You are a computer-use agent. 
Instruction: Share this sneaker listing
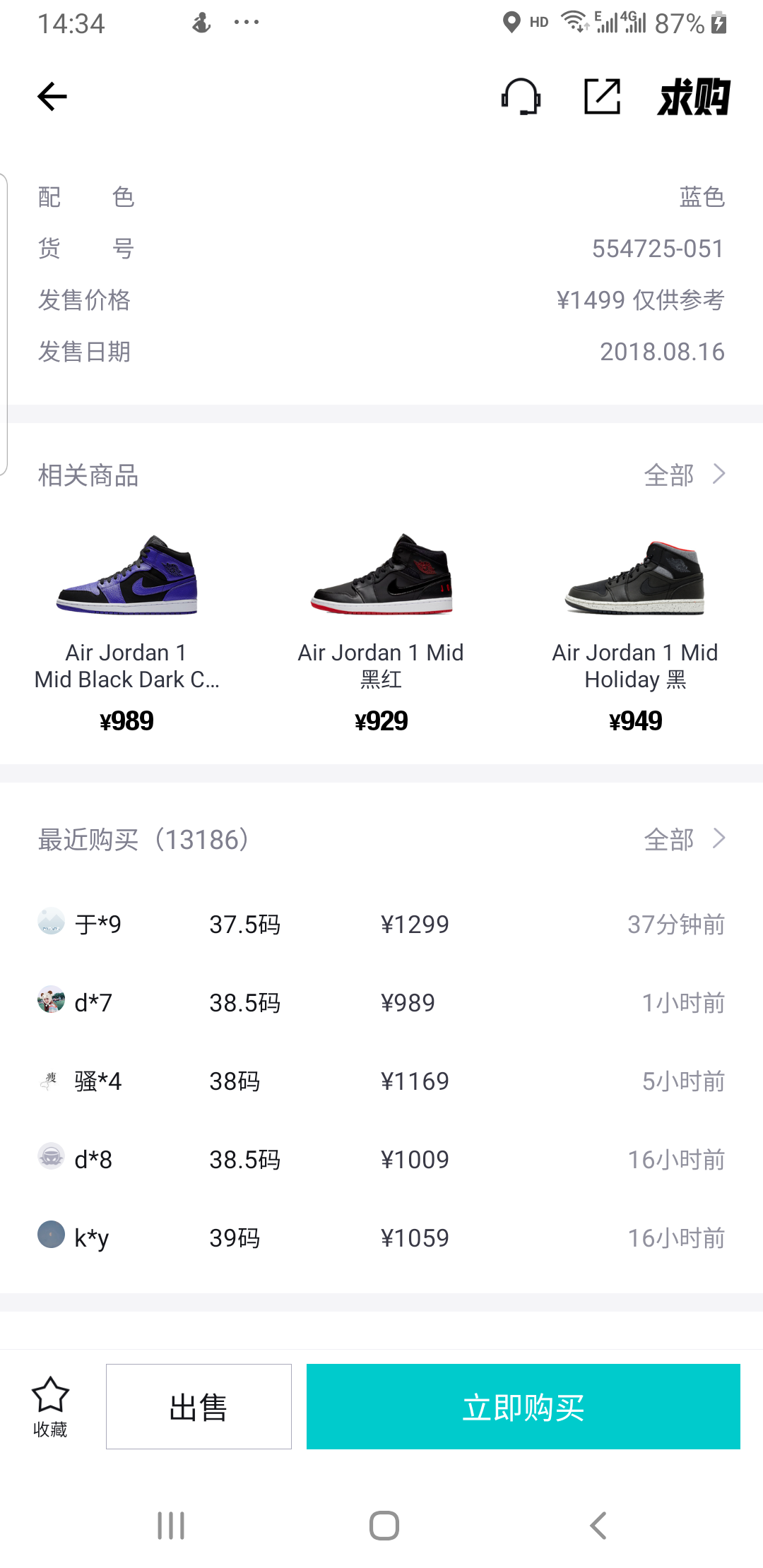coord(602,97)
